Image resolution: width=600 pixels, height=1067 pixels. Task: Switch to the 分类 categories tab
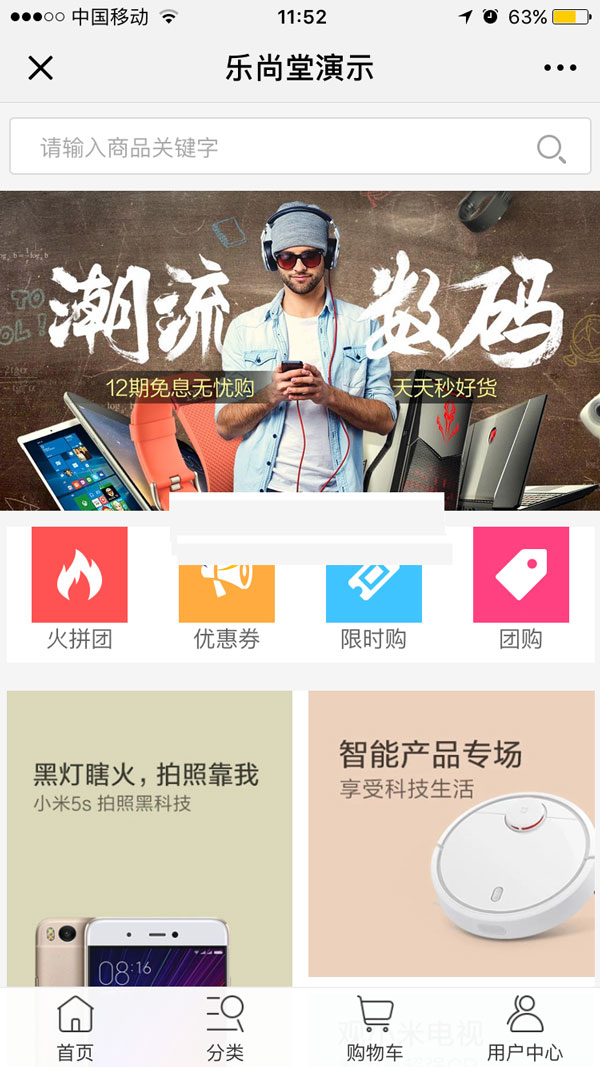(x=225, y=1028)
